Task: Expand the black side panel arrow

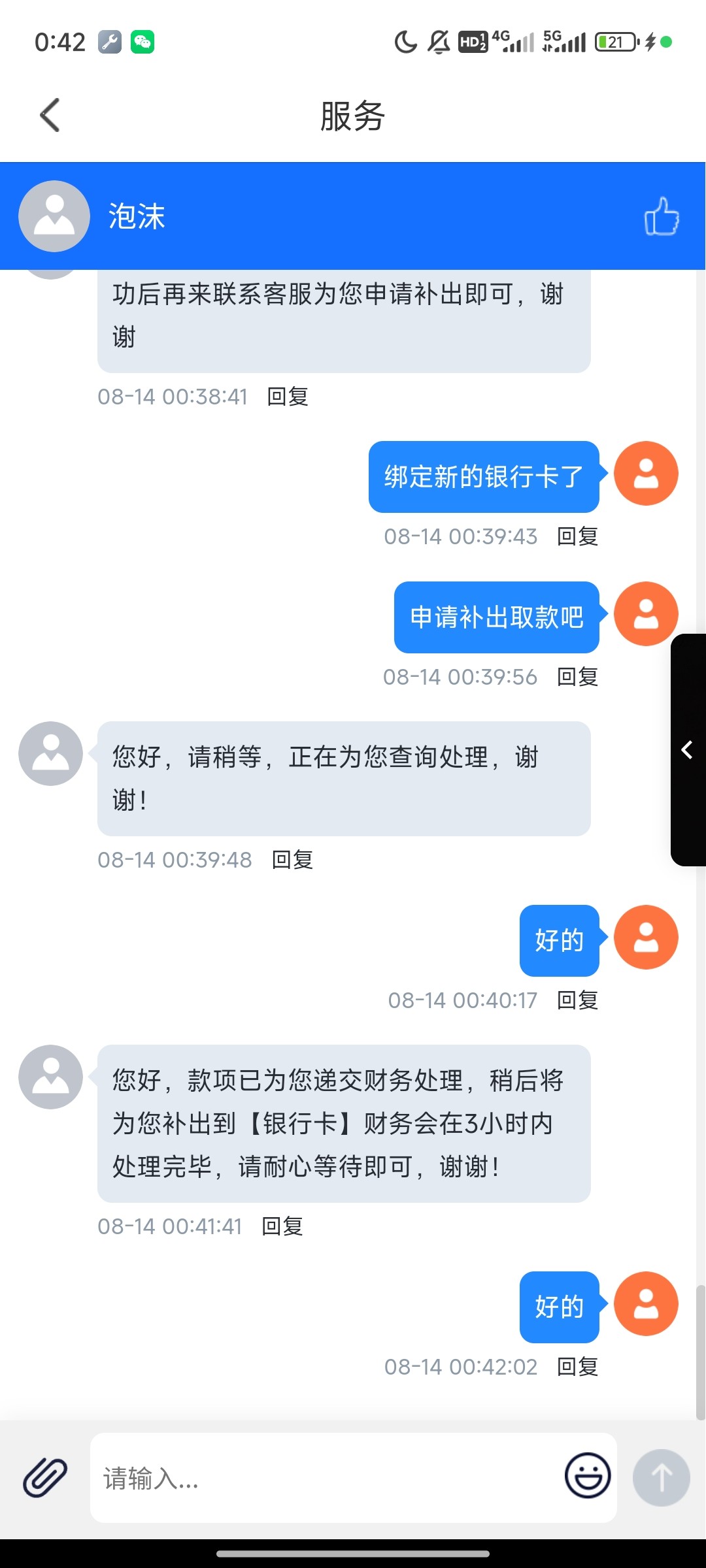Action: (688, 750)
